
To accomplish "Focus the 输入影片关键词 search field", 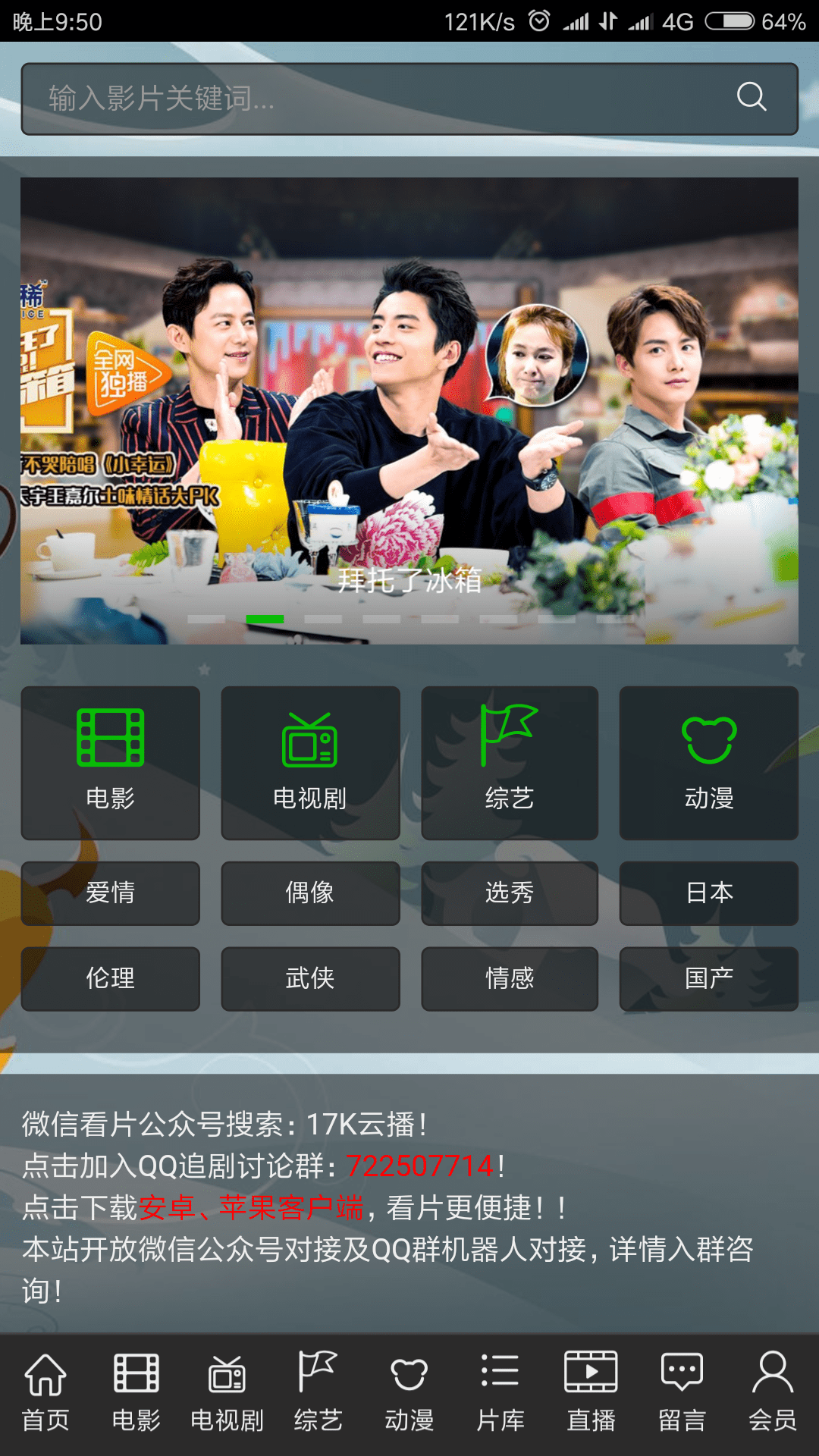I will pyautogui.click(x=409, y=99).
